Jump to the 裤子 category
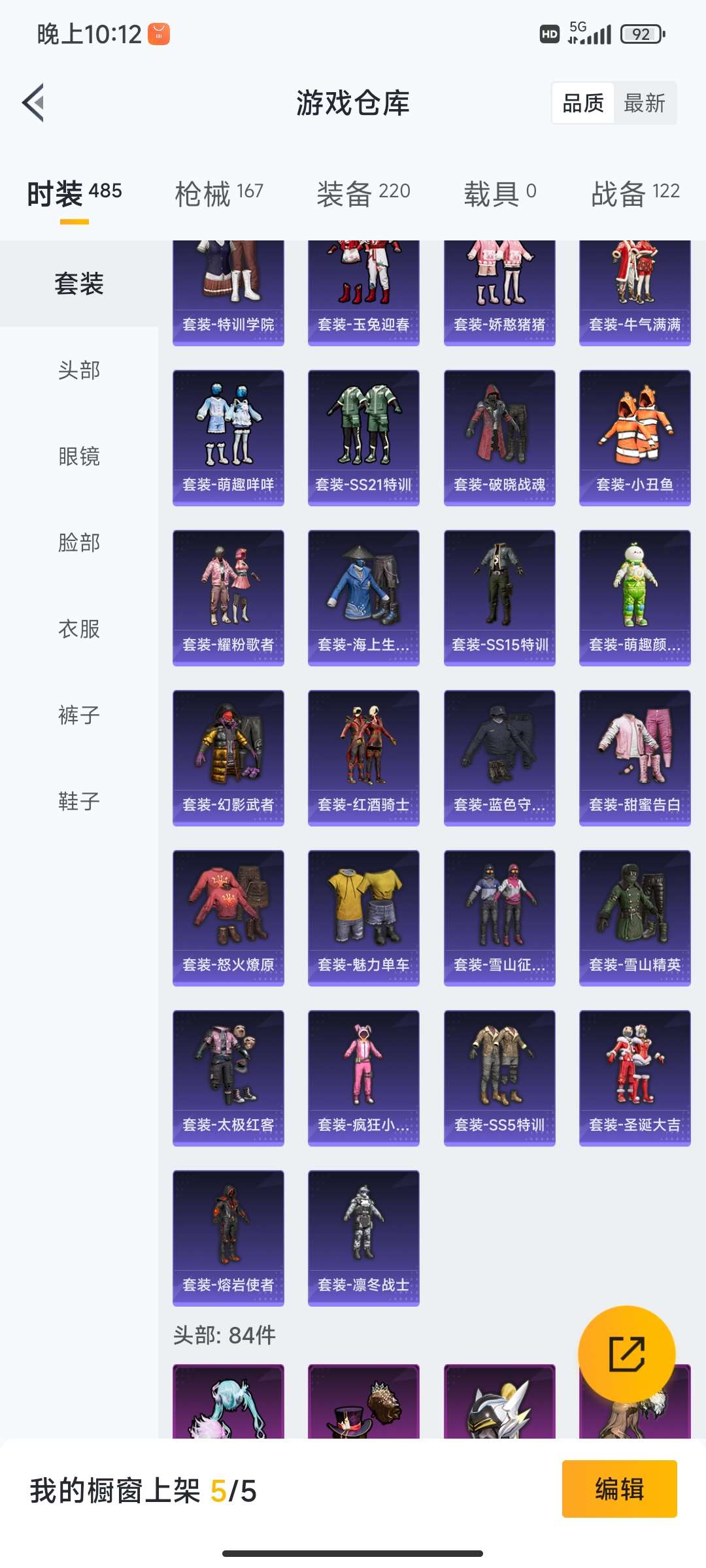The height and width of the screenshot is (1568, 706). (79, 715)
